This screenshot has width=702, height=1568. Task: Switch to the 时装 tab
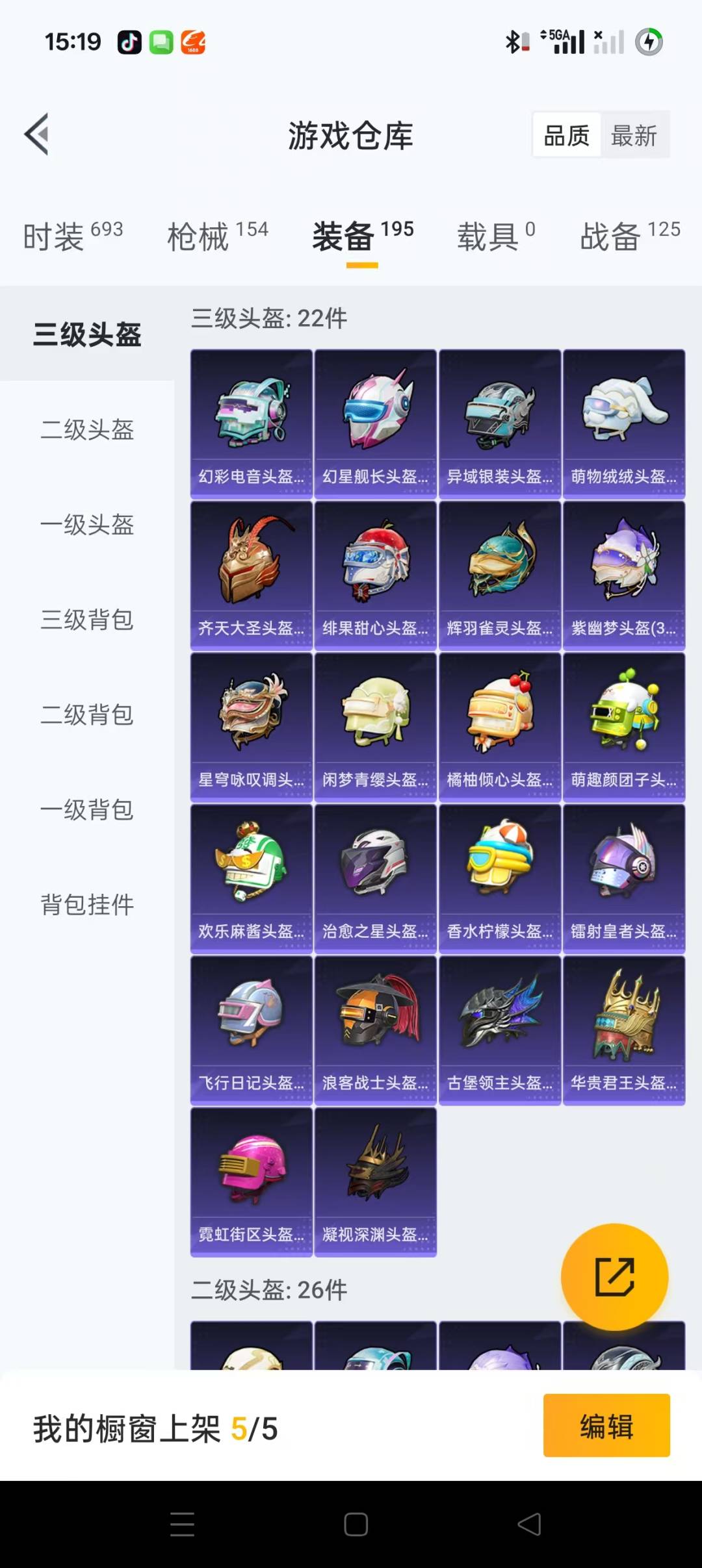coord(73,235)
